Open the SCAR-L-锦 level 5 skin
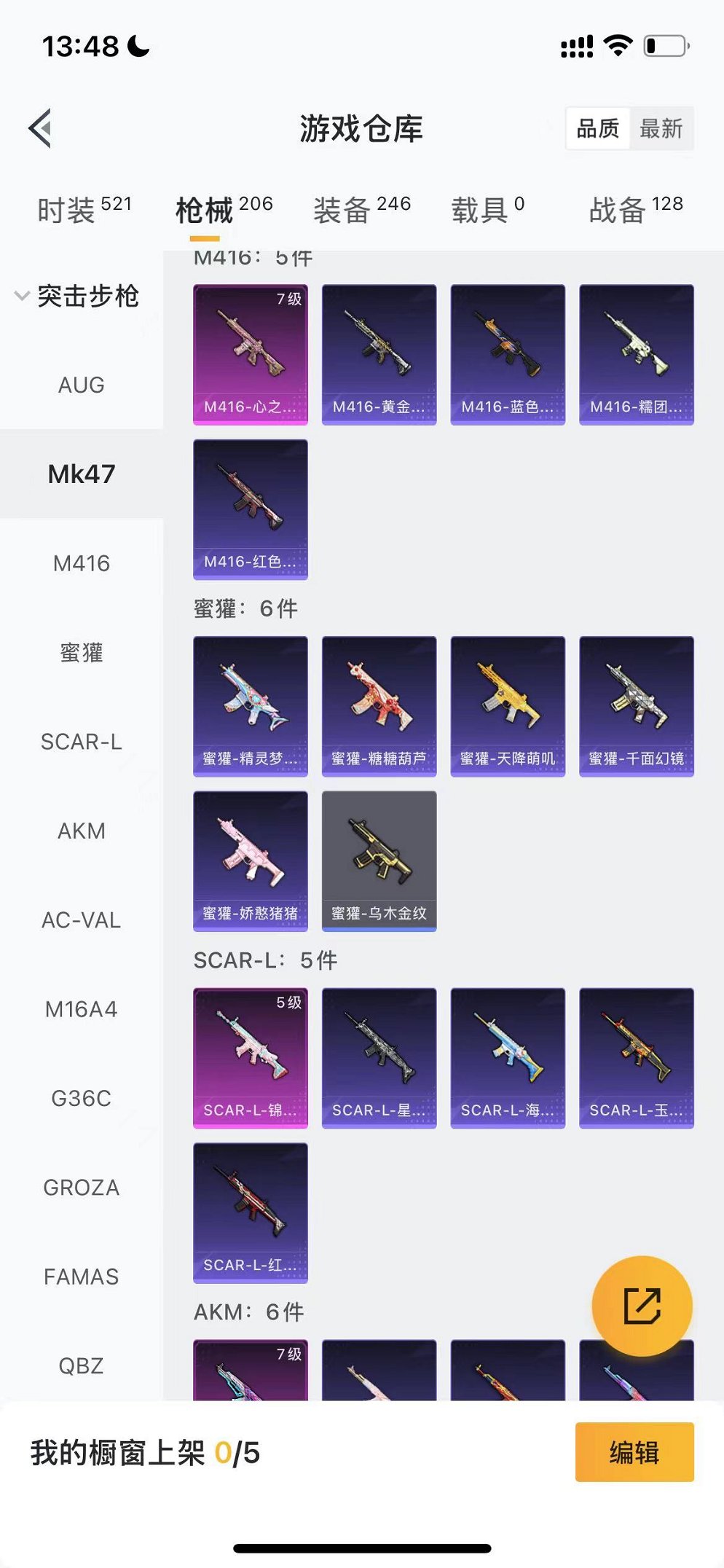 pyautogui.click(x=250, y=1057)
